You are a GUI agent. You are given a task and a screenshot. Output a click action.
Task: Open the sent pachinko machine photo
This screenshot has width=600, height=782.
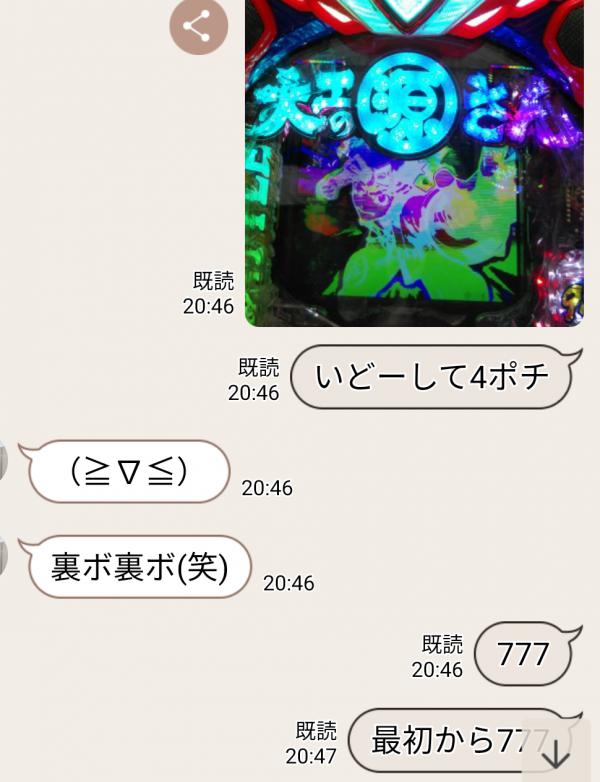pos(414,165)
